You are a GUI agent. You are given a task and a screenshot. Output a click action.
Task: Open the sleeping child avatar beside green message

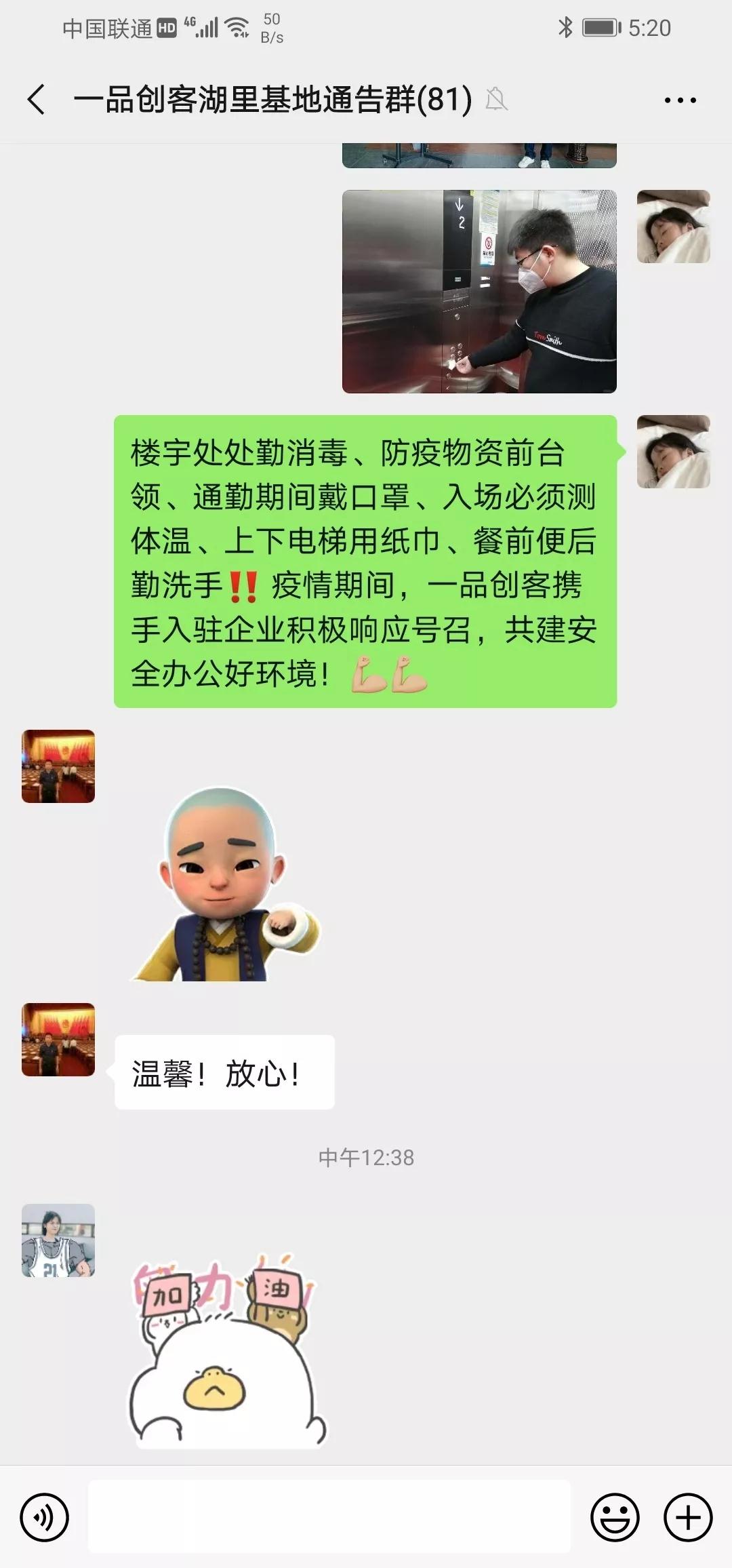point(673,452)
